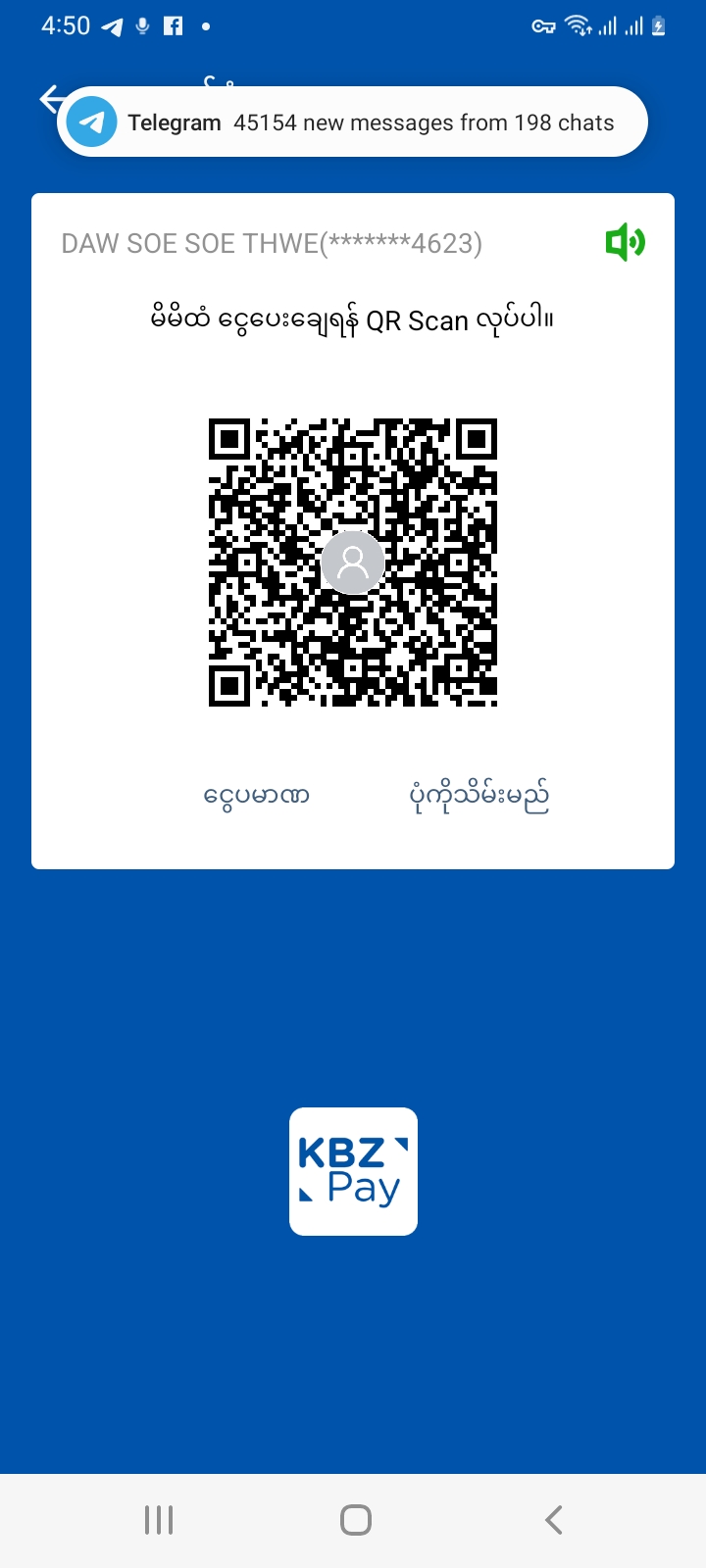Tap ငွေပမာဏ to set the amount
This screenshot has width=706, height=1568.
[257, 795]
